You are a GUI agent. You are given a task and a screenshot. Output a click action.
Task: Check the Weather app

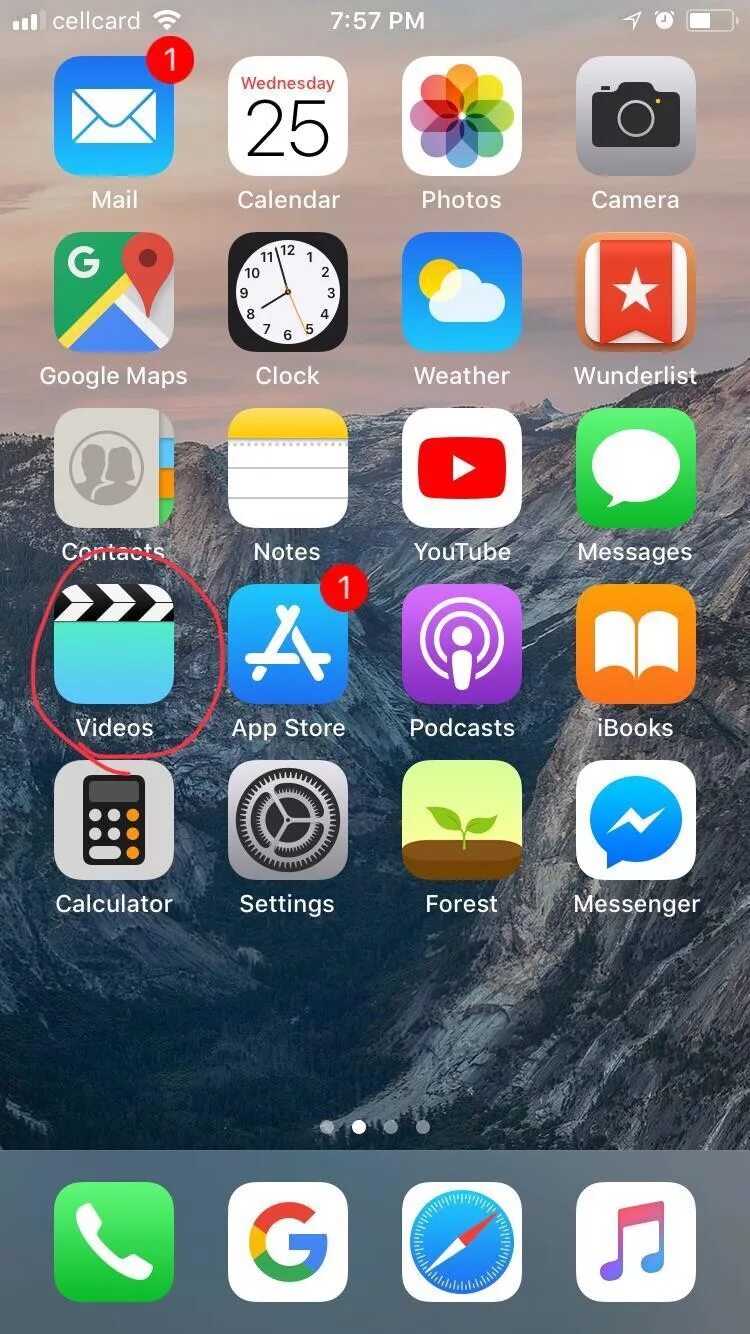pos(462,292)
